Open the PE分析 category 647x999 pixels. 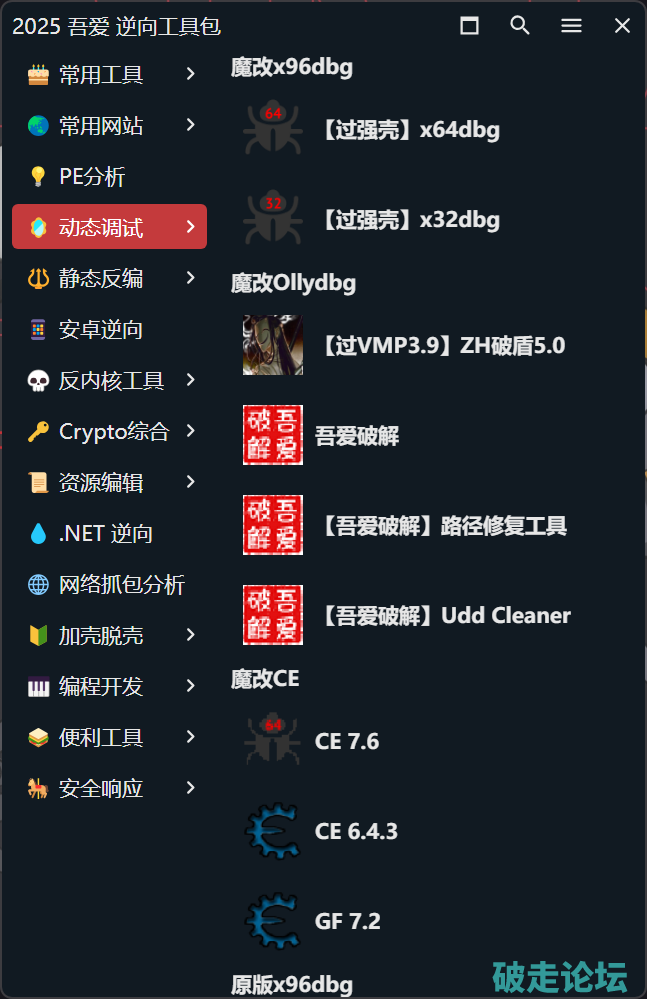point(92,177)
